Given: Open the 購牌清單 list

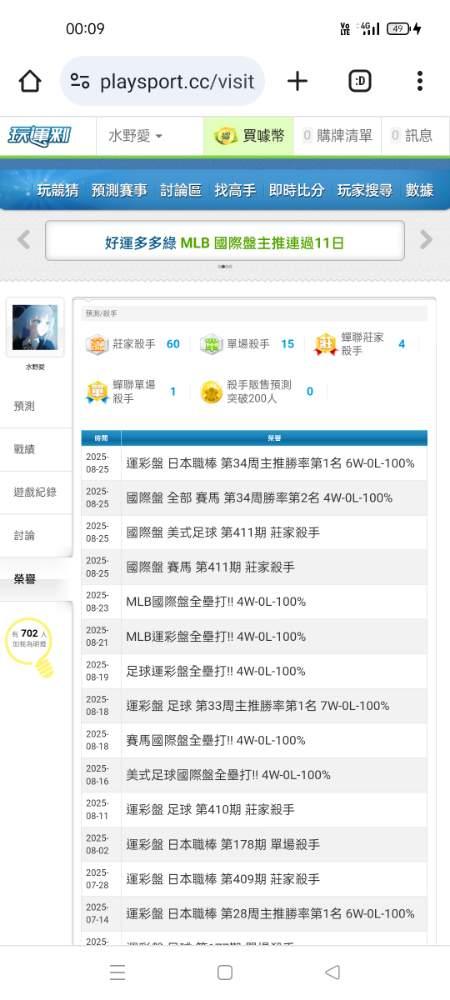Looking at the screenshot, I should [x=338, y=136].
